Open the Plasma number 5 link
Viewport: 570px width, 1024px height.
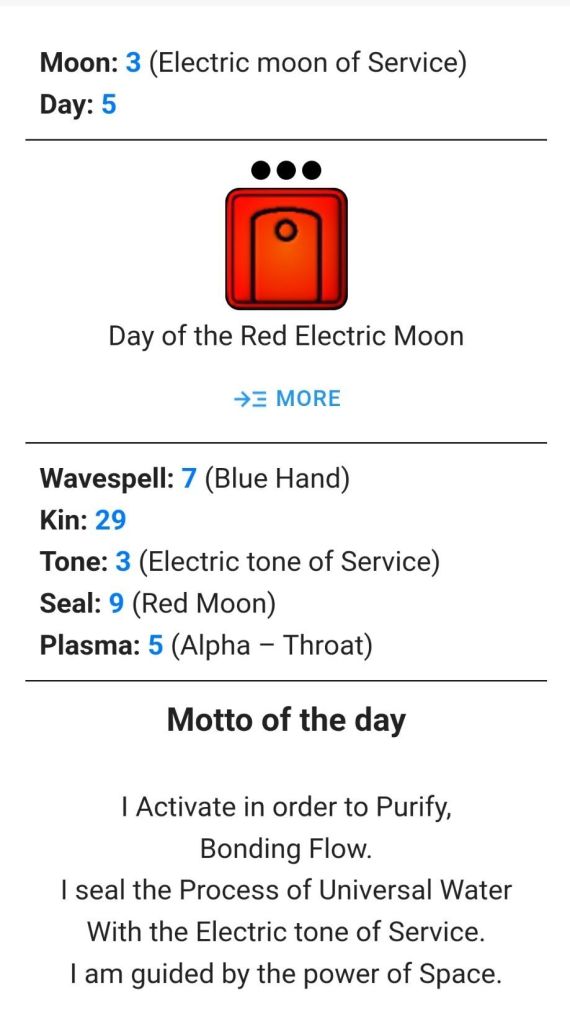tap(155, 645)
